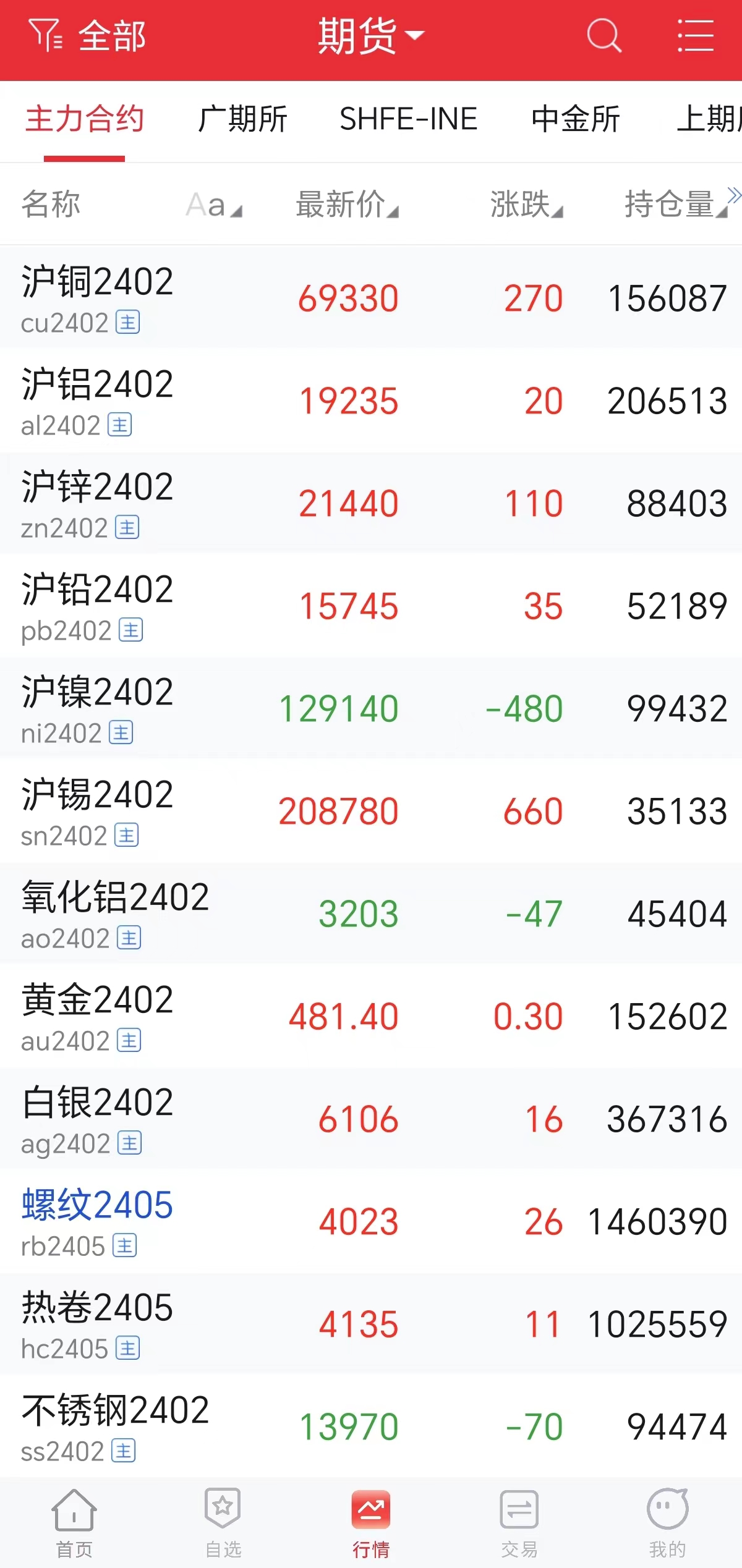Open the 全部 filter
The width and height of the screenshot is (742, 1568).
click(88, 36)
